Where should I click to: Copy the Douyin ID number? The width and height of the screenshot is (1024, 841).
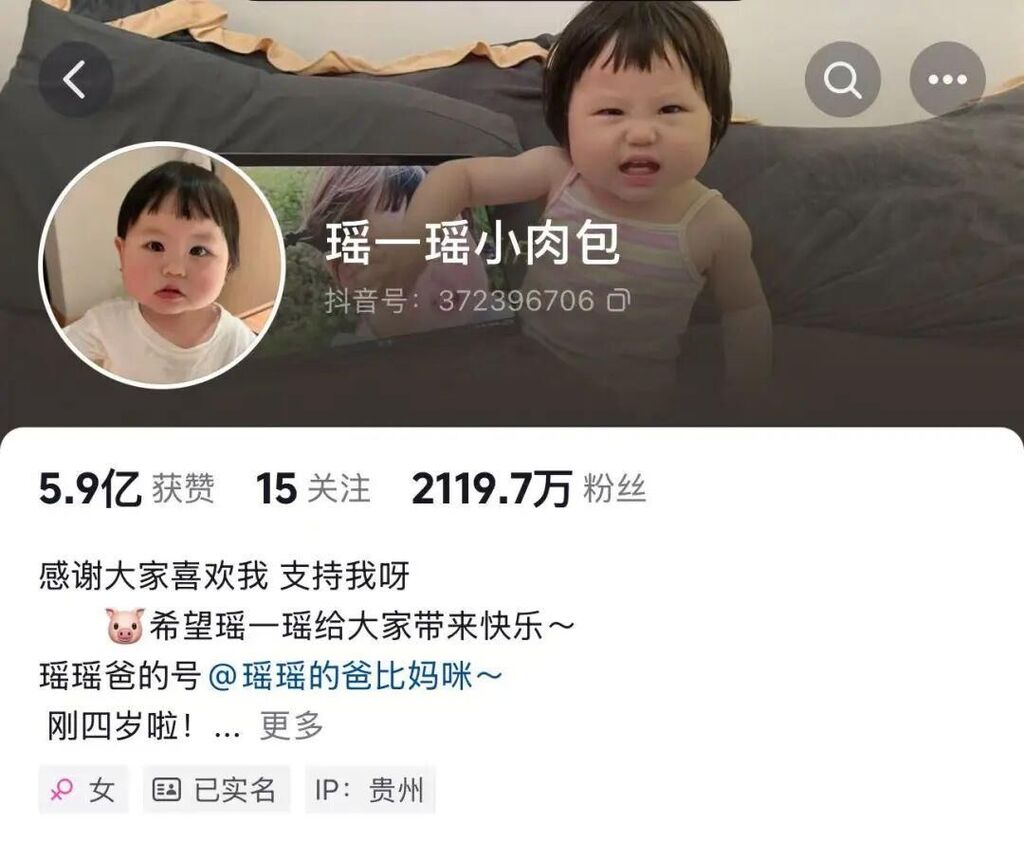620,300
